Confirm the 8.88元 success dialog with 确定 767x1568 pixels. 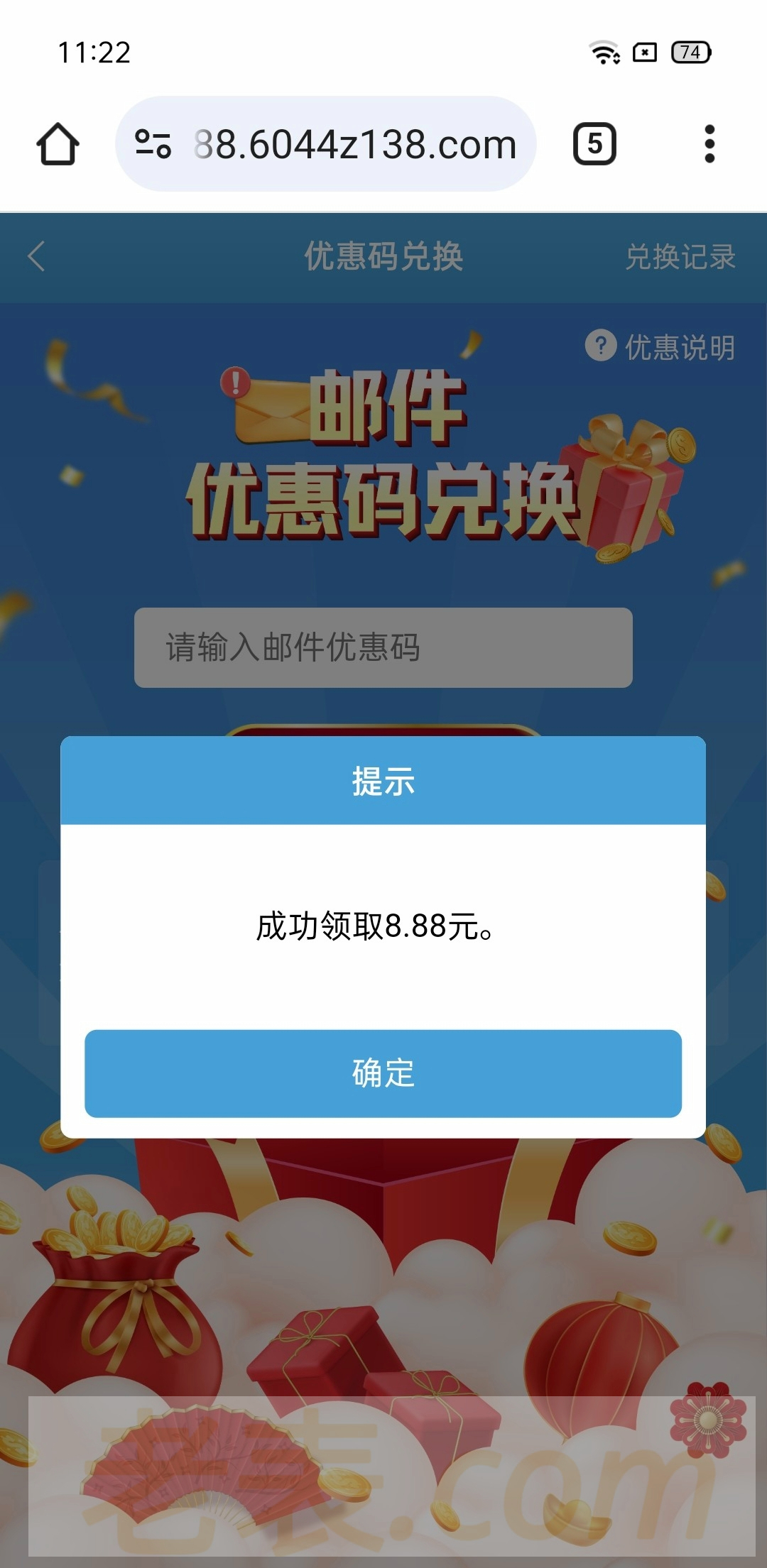383,1073
